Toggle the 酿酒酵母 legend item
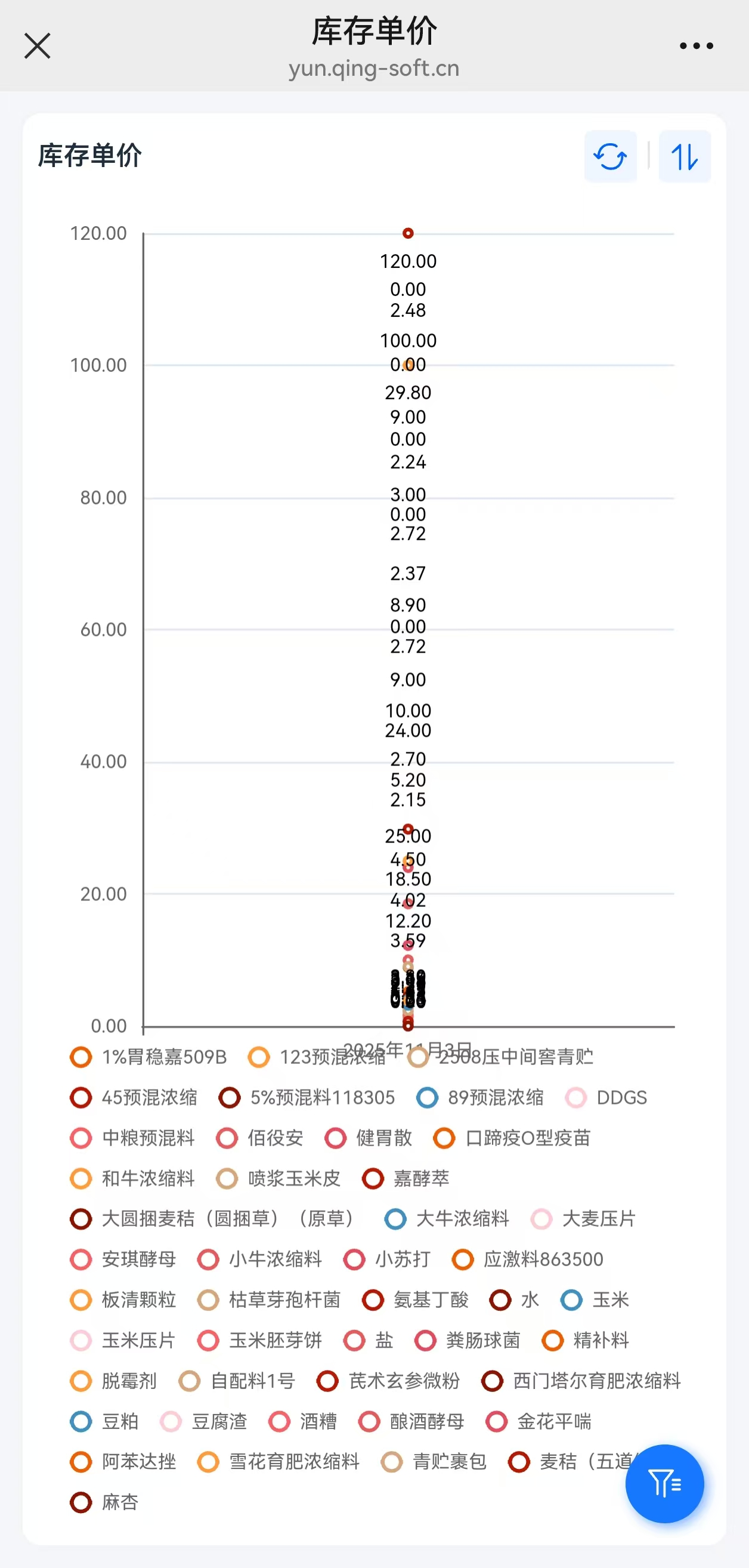The image size is (749, 1568). click(x=412, y=1421)
